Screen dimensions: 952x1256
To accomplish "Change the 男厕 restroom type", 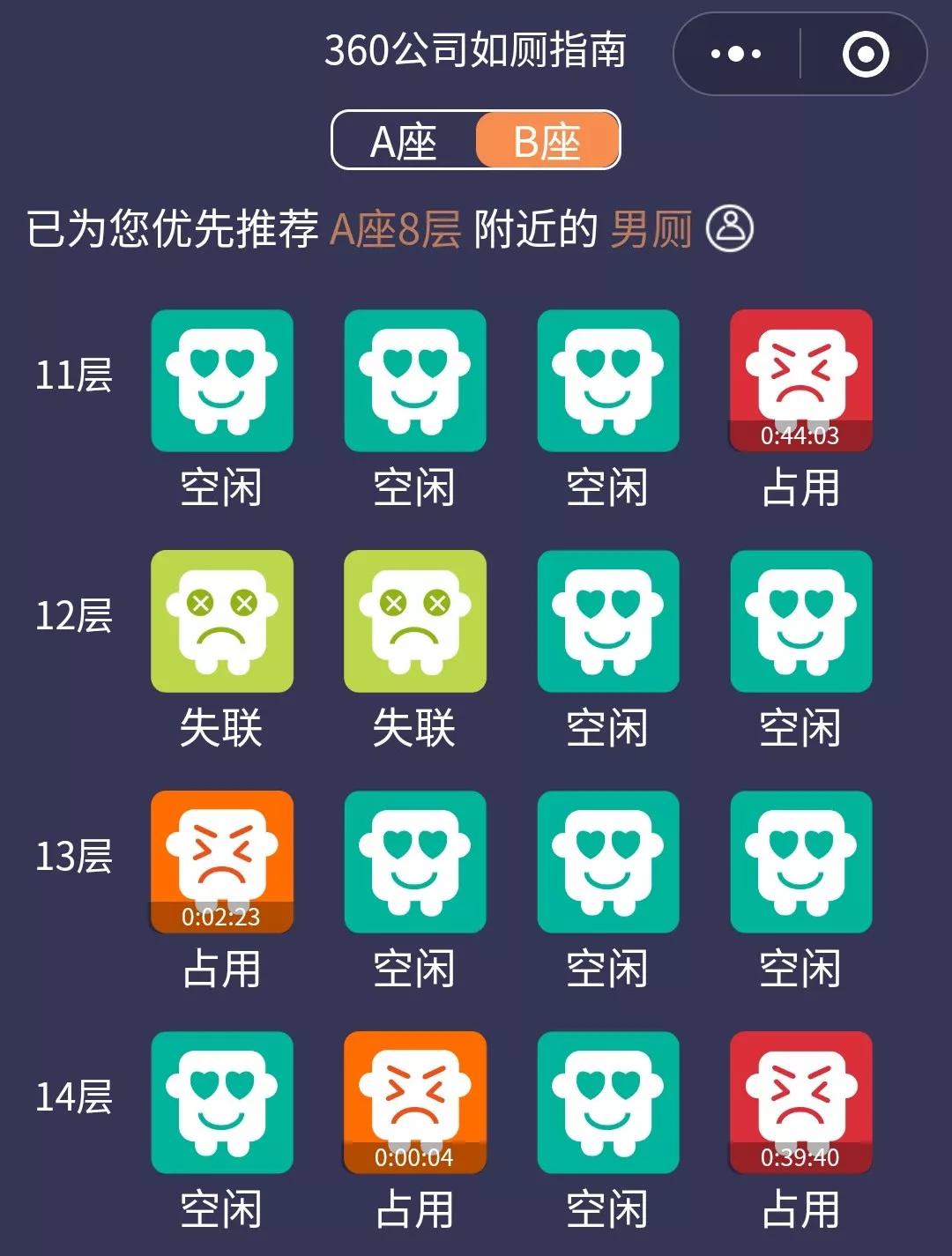I will [651, 229].
